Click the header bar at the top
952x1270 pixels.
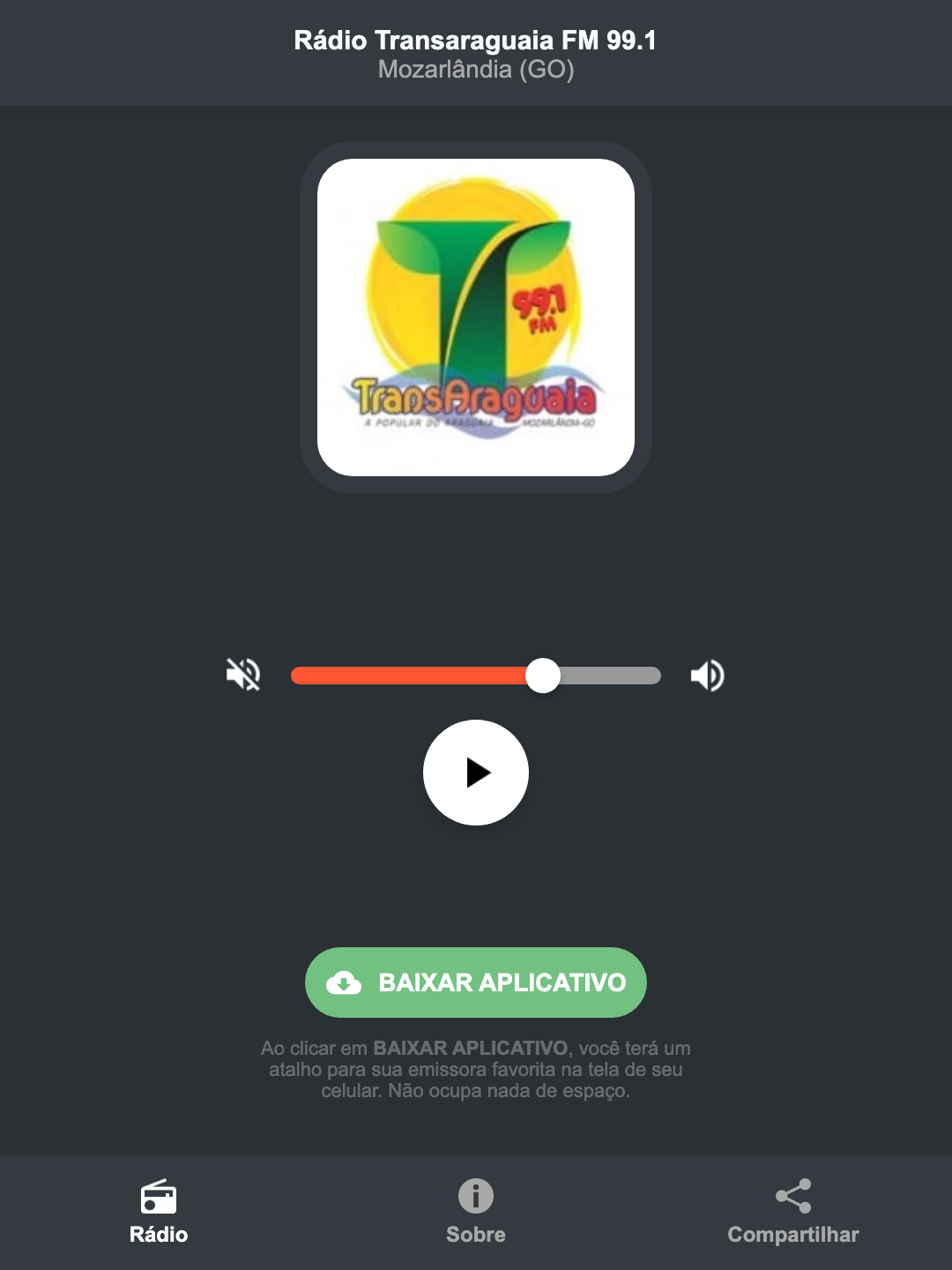[475, 52]
